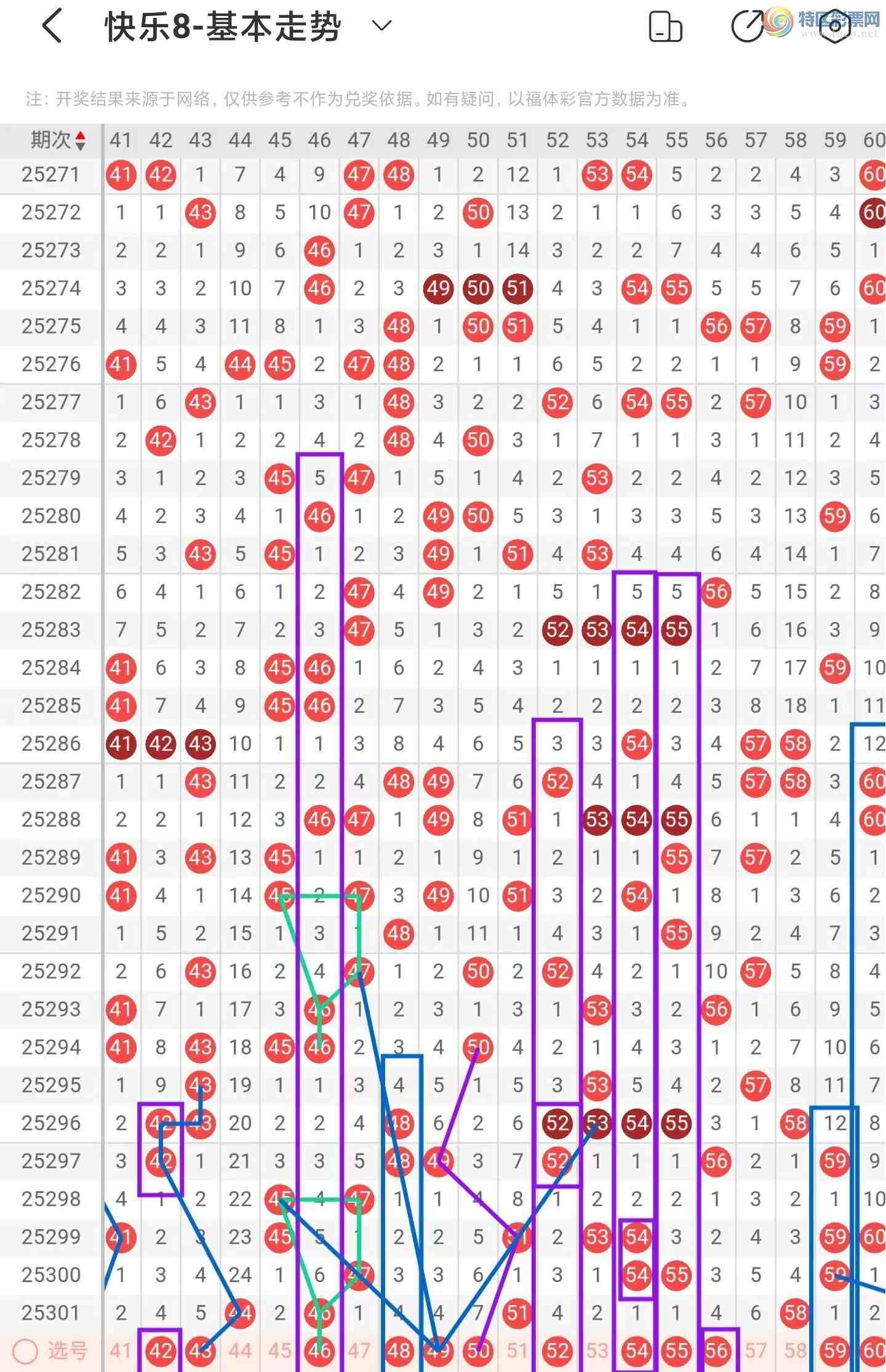The image size is (886, 1372).
Task: Choose number 47 in the 选号 row
Action: coord(359,1351)
